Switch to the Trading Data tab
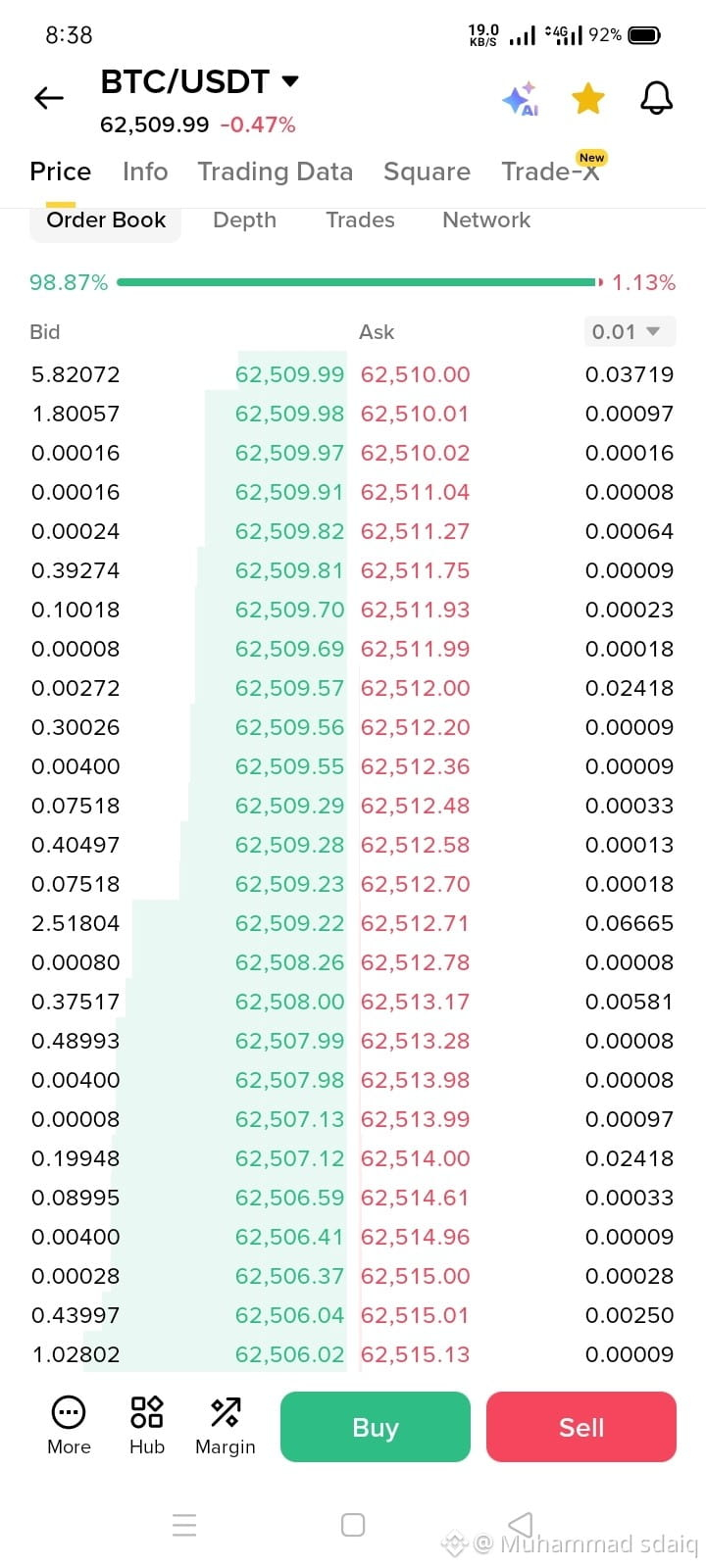 pos(275,171)
